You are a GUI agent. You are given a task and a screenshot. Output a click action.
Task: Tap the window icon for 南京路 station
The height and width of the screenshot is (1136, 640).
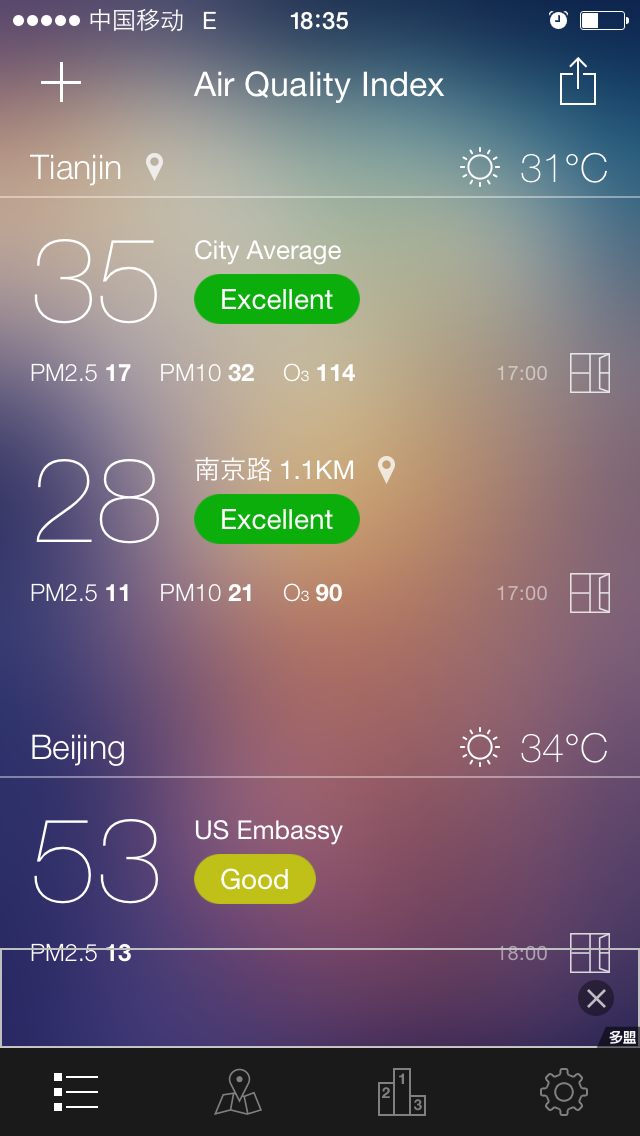click(x=590, y=593)
